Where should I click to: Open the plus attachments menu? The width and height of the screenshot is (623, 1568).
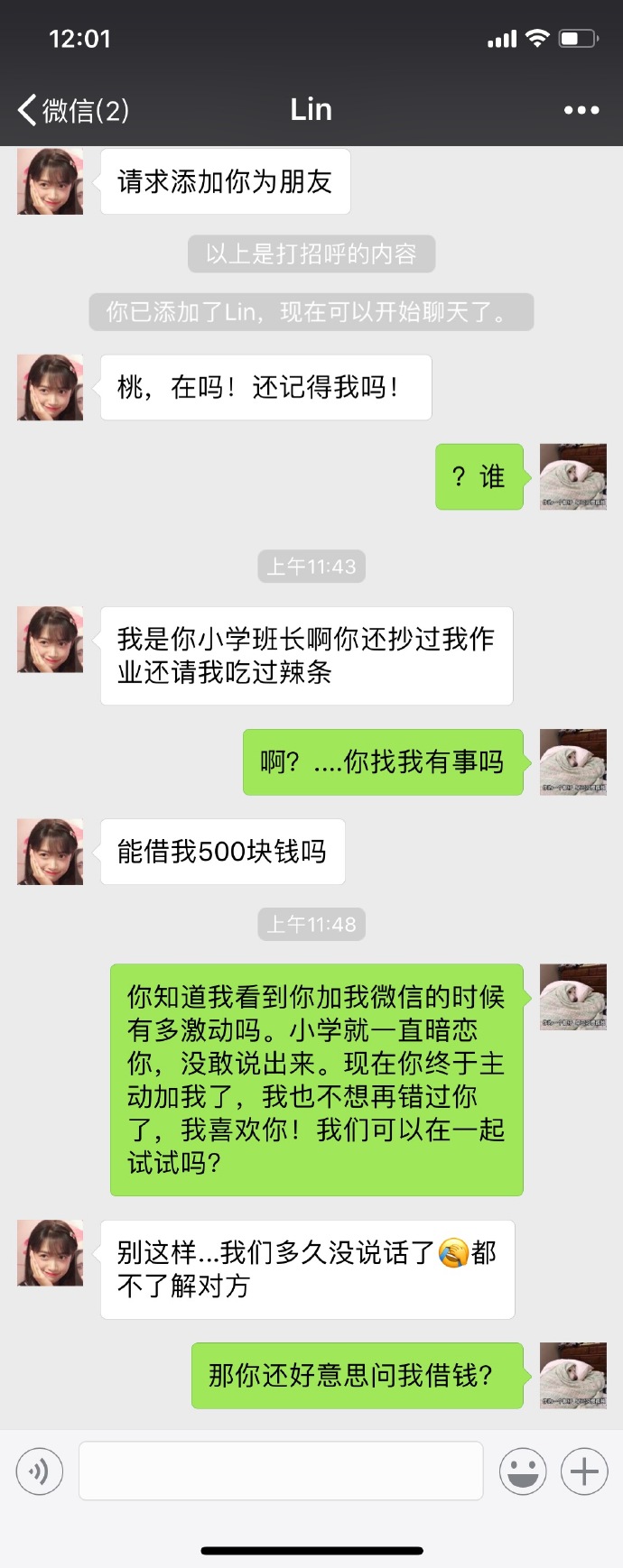[x=584, y=1471]
